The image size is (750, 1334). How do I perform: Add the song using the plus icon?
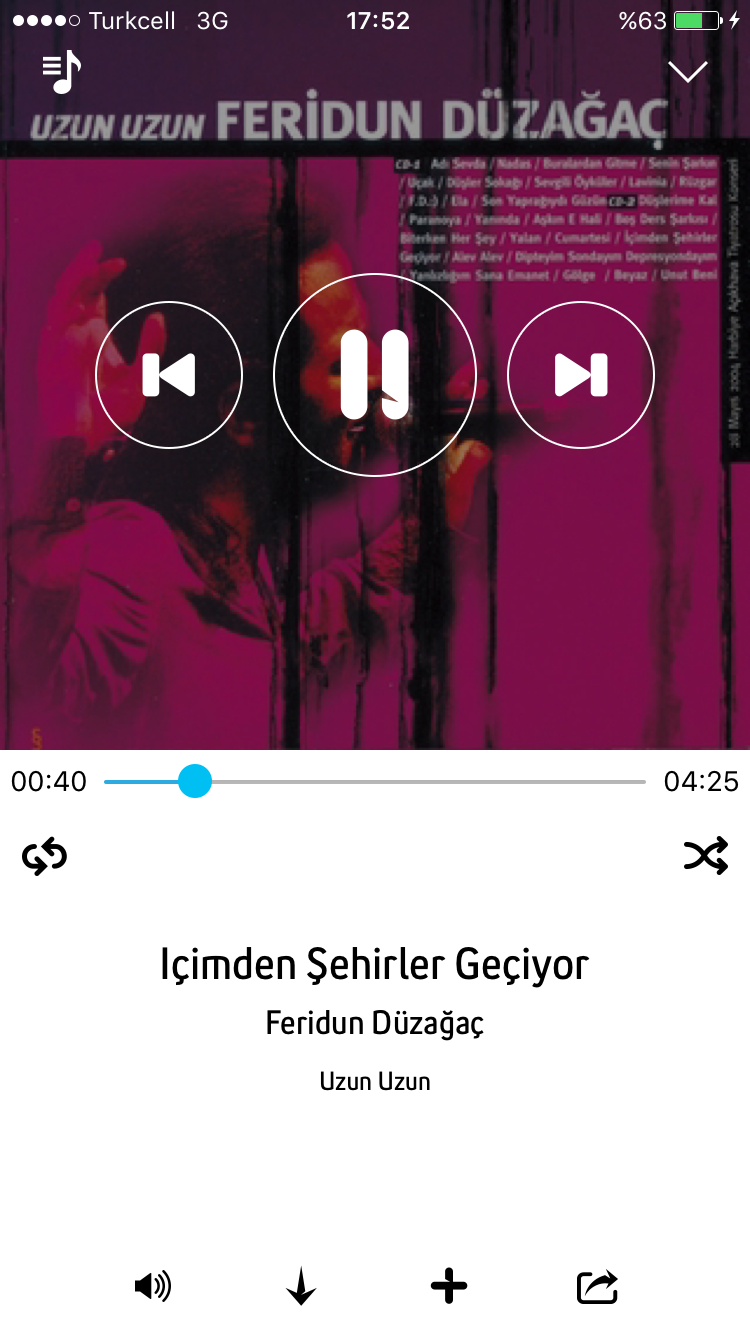[449, 1286]
